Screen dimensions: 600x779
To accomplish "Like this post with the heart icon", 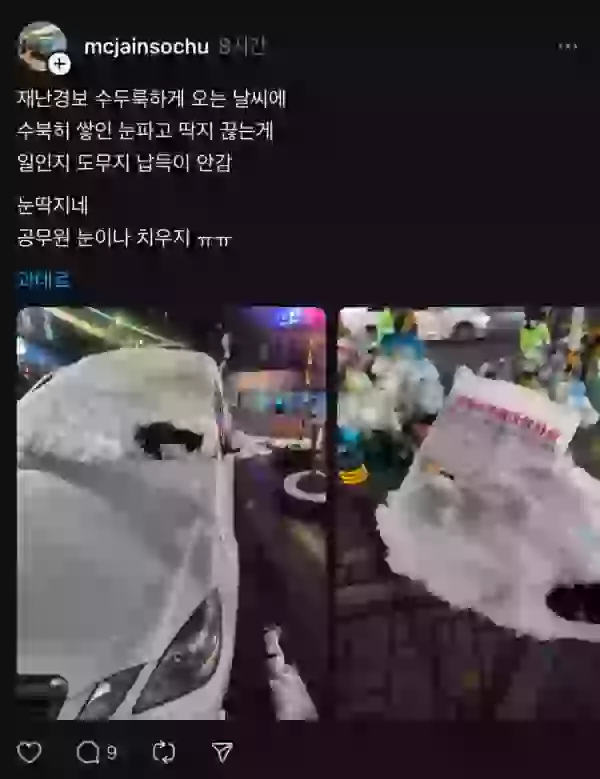I will [30, 751].
